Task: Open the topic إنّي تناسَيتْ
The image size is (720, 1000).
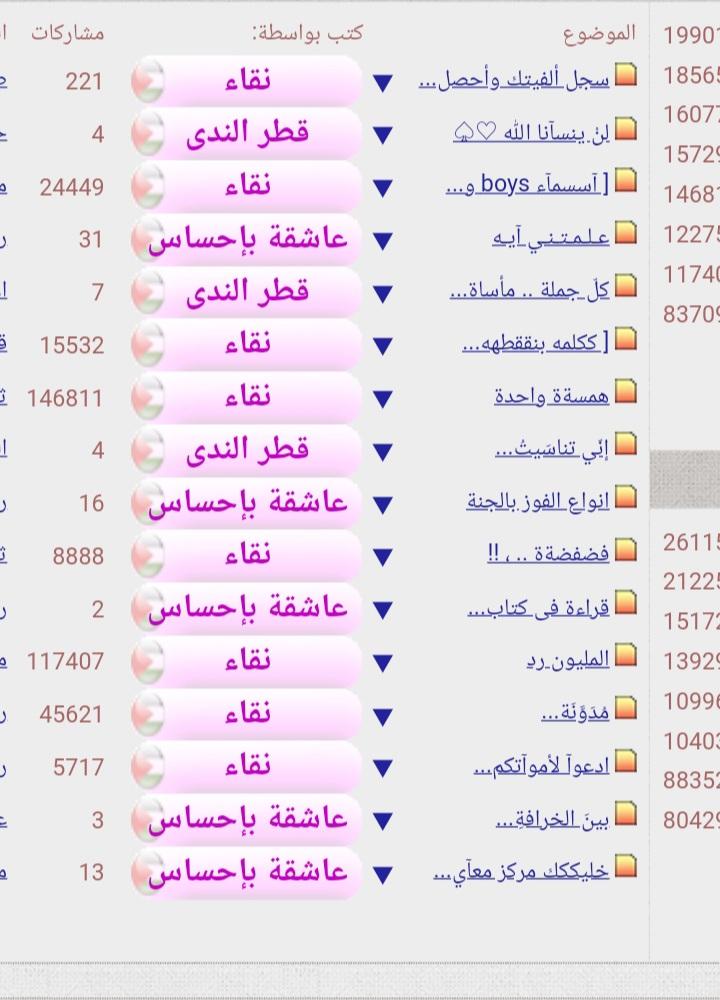Action: click(x=552, y=450)
